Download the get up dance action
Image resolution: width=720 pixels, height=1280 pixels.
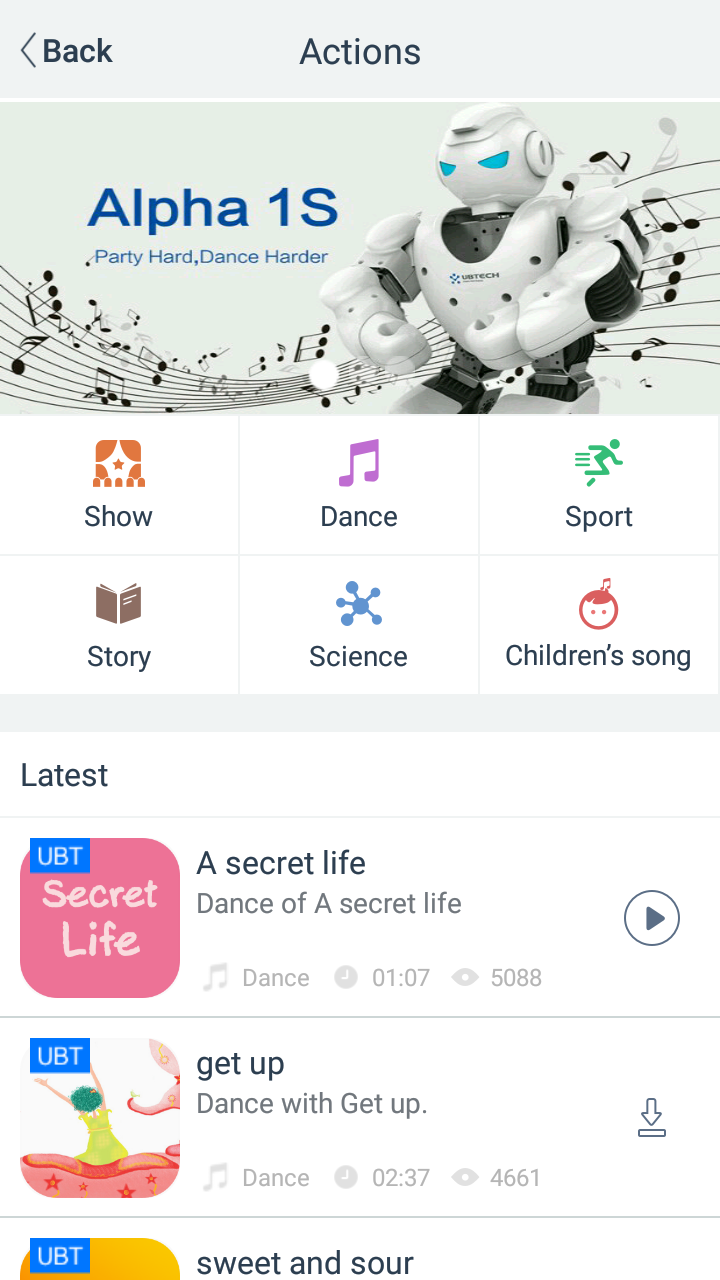[x=652, y=1118]
